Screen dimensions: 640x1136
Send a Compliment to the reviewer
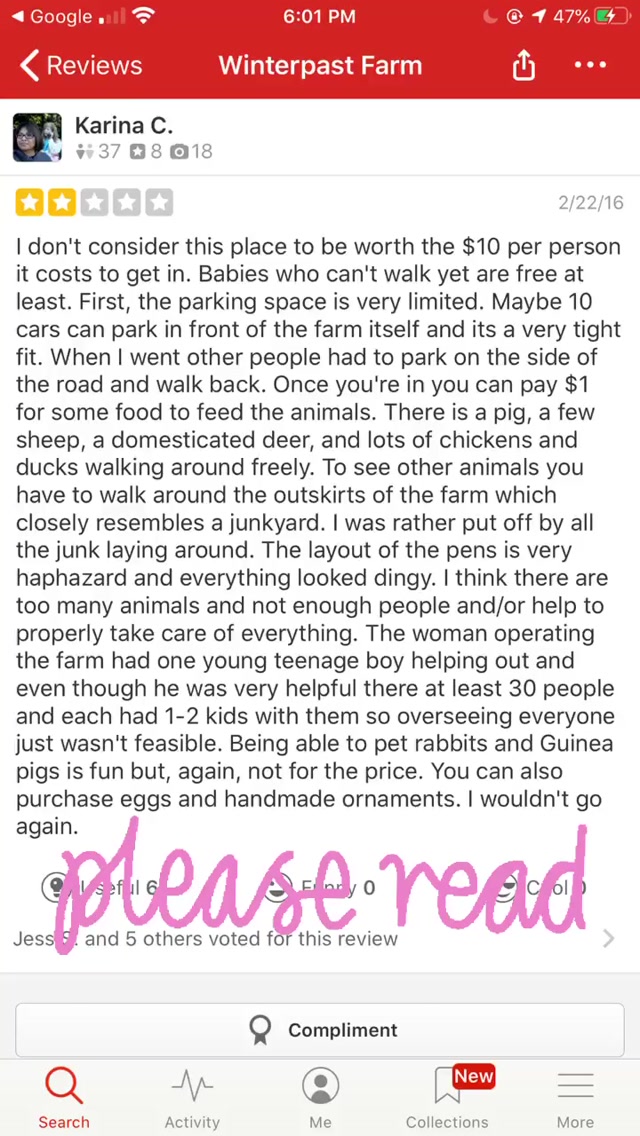tap(320, 1030)
